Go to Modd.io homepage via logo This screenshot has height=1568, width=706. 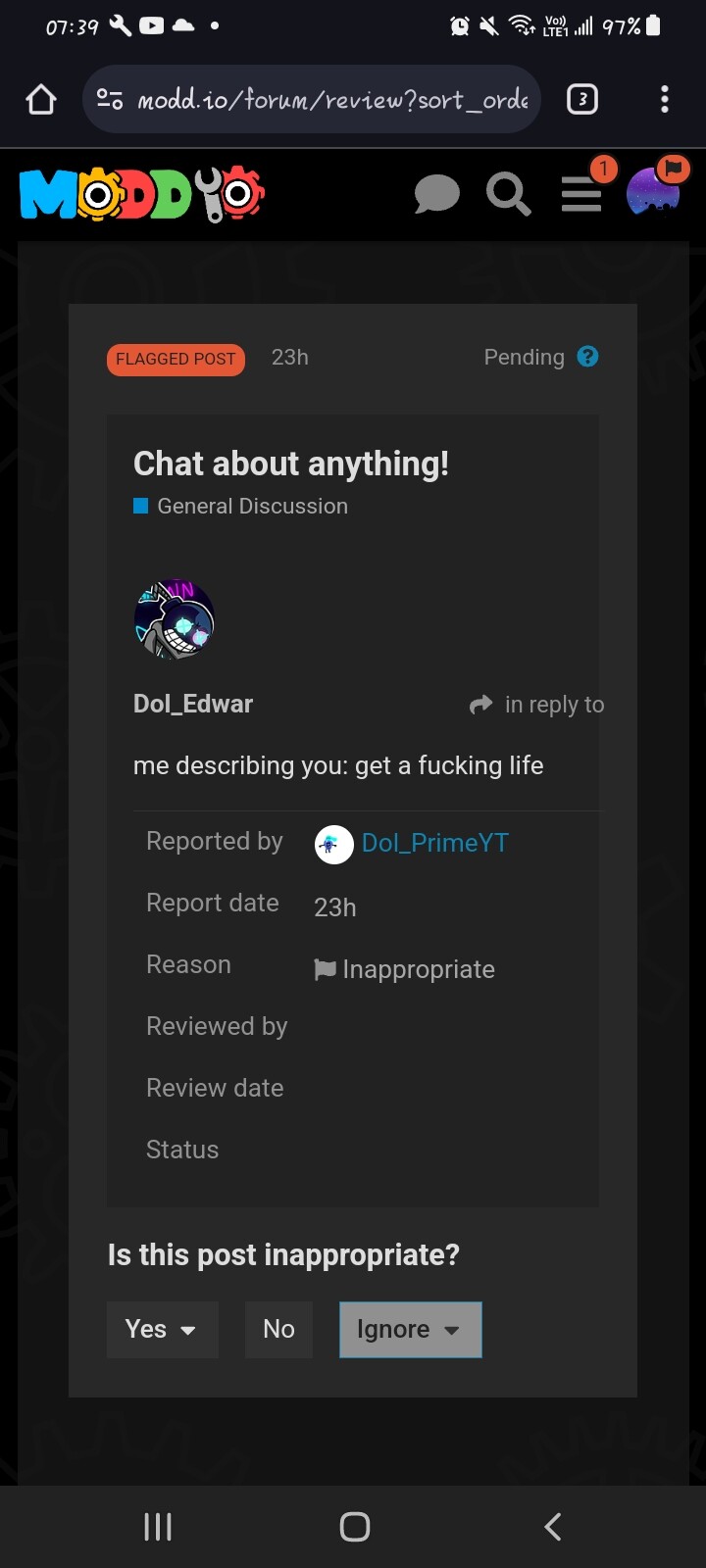142,194
